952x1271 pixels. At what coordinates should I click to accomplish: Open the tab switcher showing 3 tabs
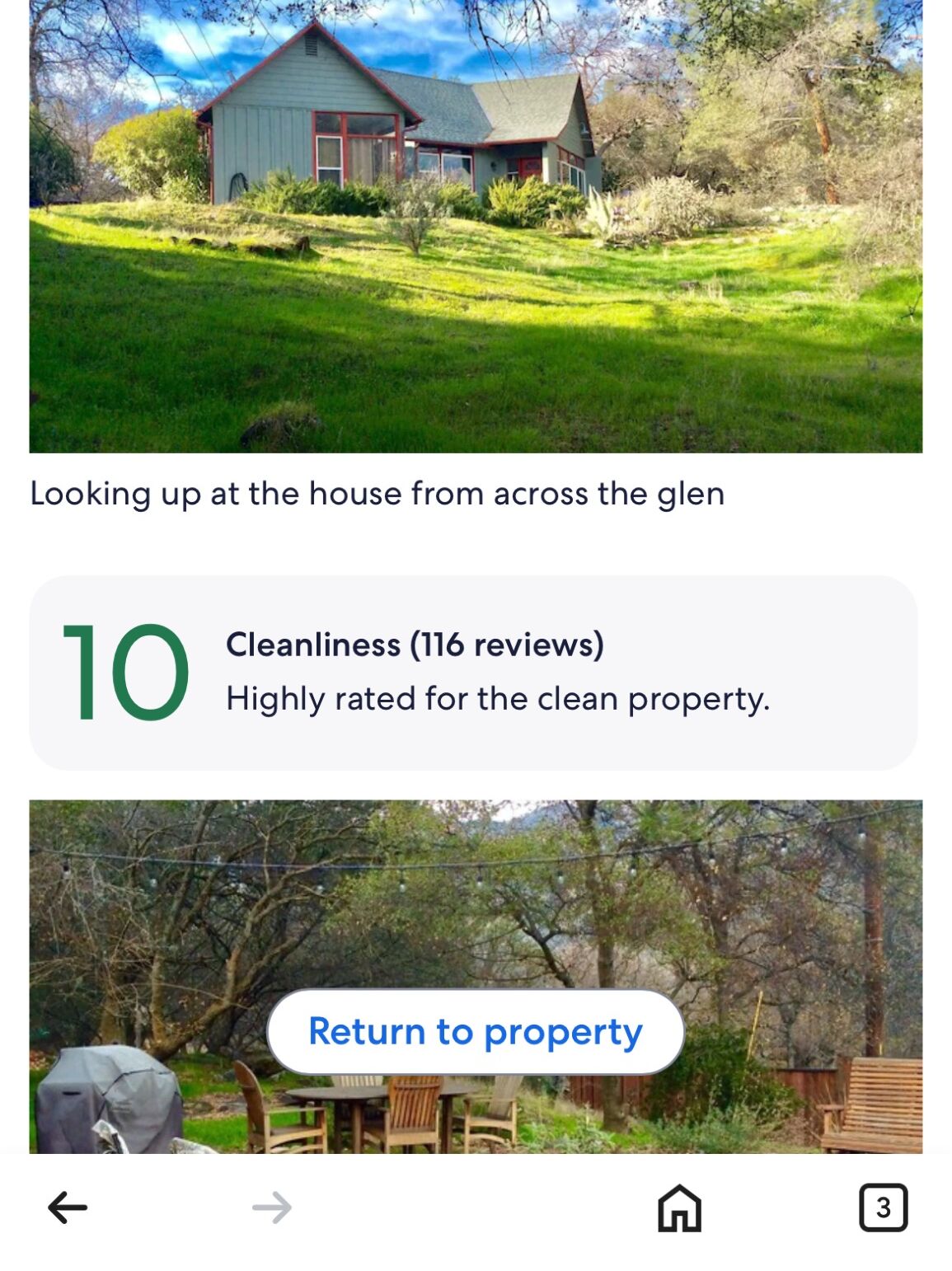tap(883, 1208)
